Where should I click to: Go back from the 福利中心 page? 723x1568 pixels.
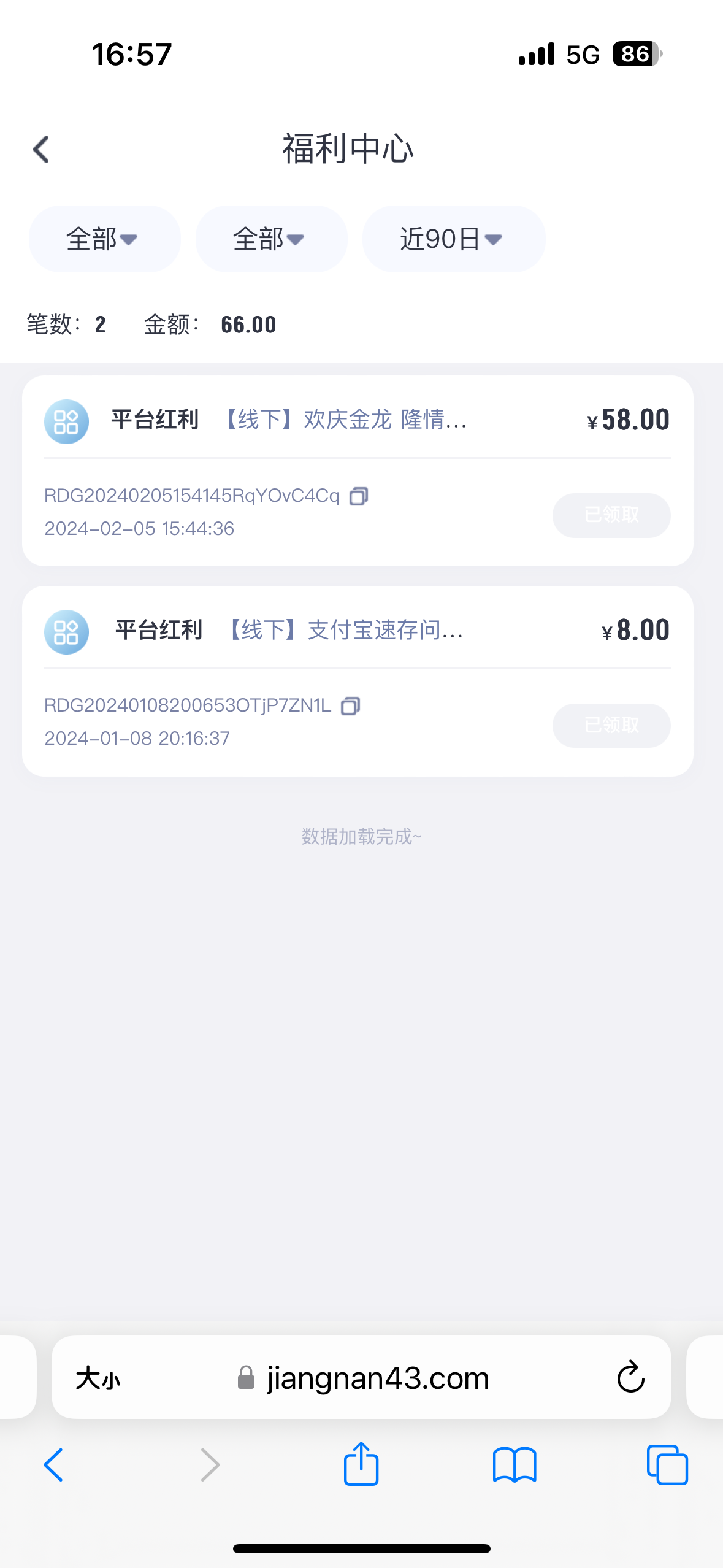(x=41, y=150)
